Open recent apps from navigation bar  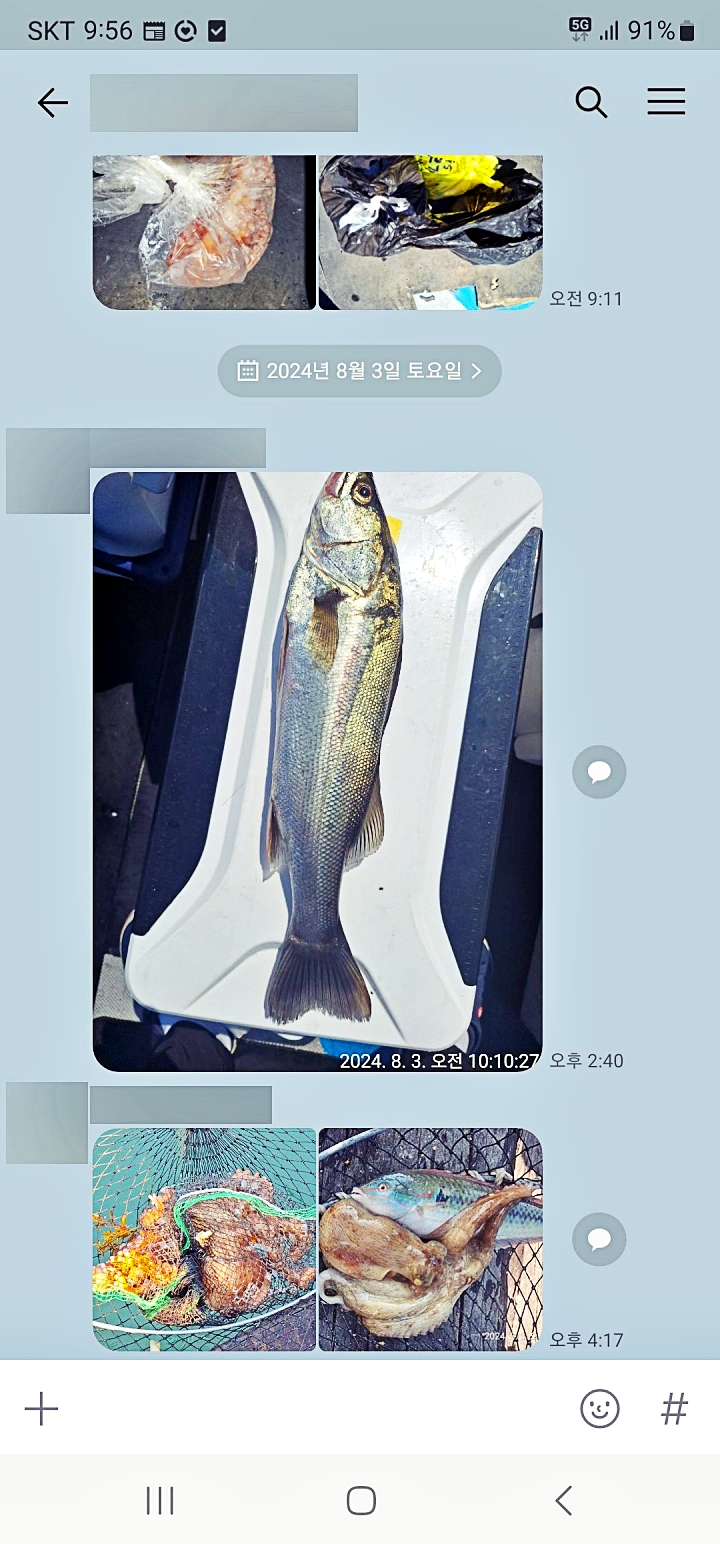tap(160, 1500)
